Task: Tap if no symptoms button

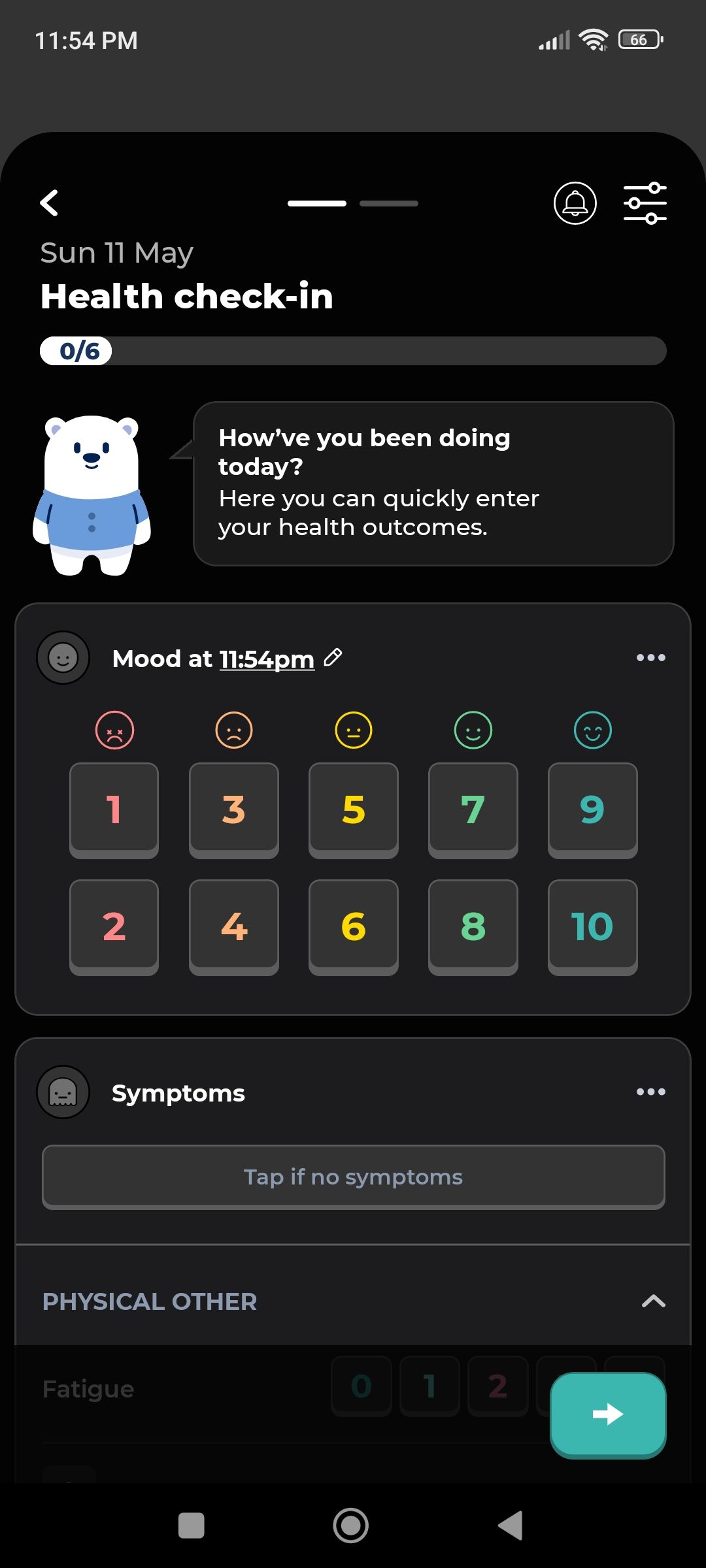Action: (353, 1177)
